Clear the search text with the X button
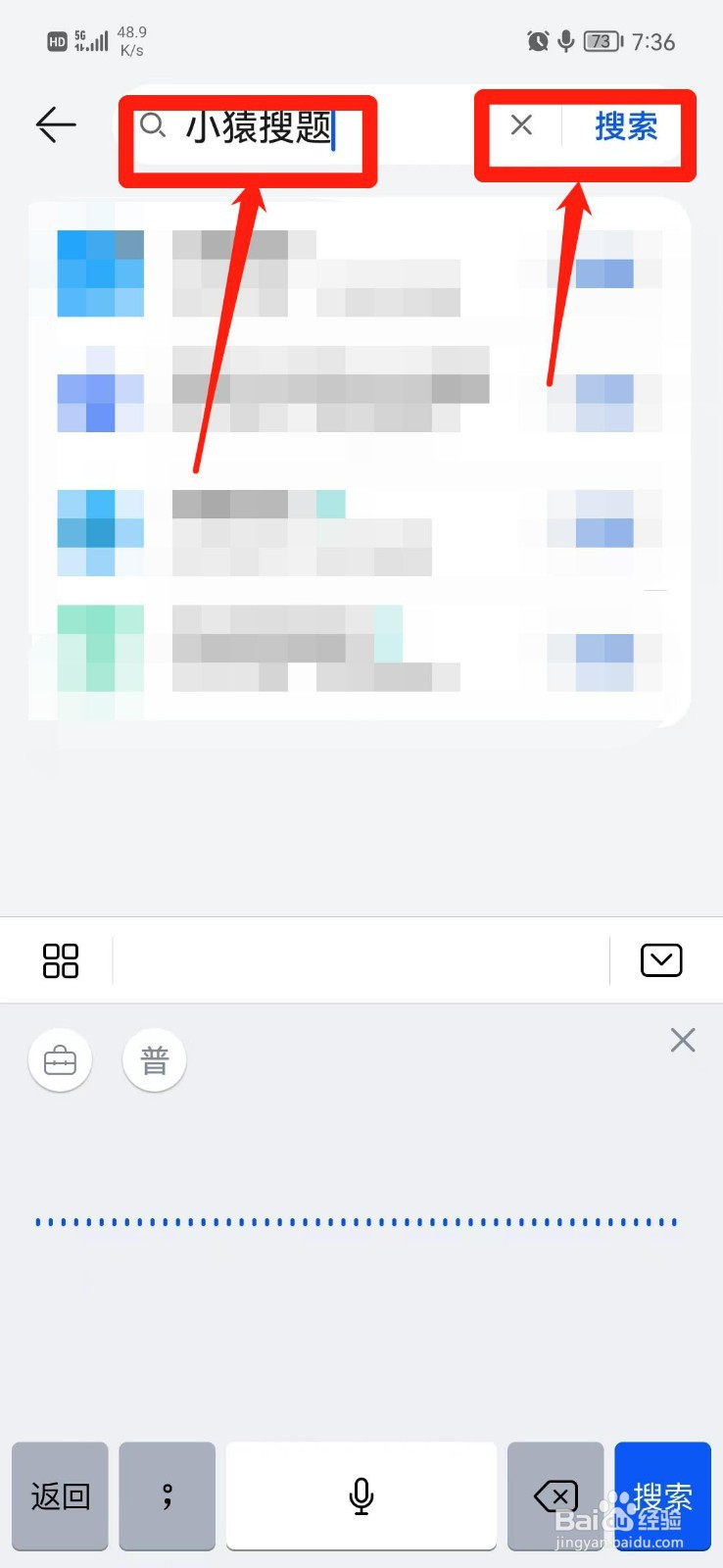The width and height of the screenshot is (723, 1568). point(520,125)
